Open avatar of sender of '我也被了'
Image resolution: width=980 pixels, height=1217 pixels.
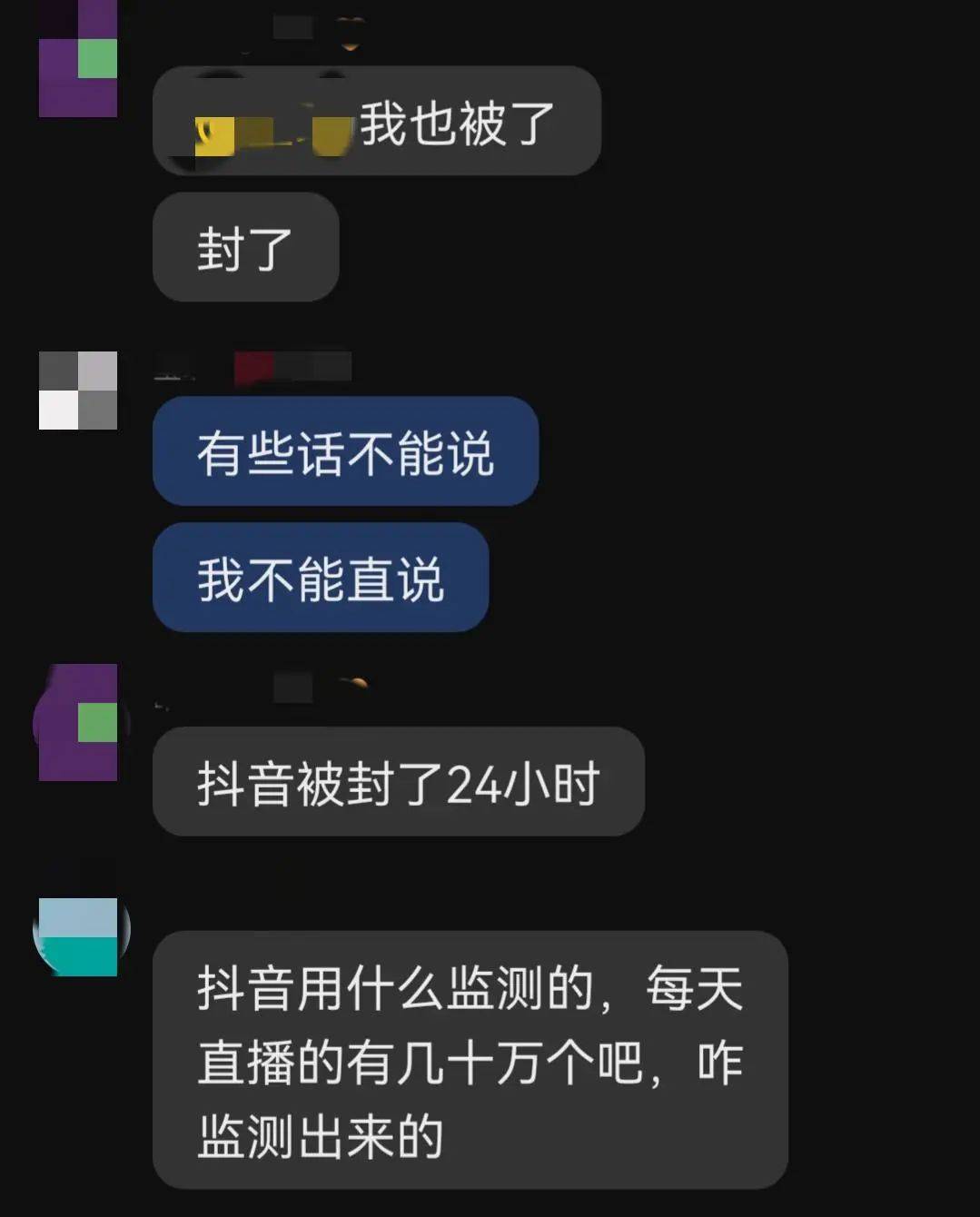(x=78, y=58)
